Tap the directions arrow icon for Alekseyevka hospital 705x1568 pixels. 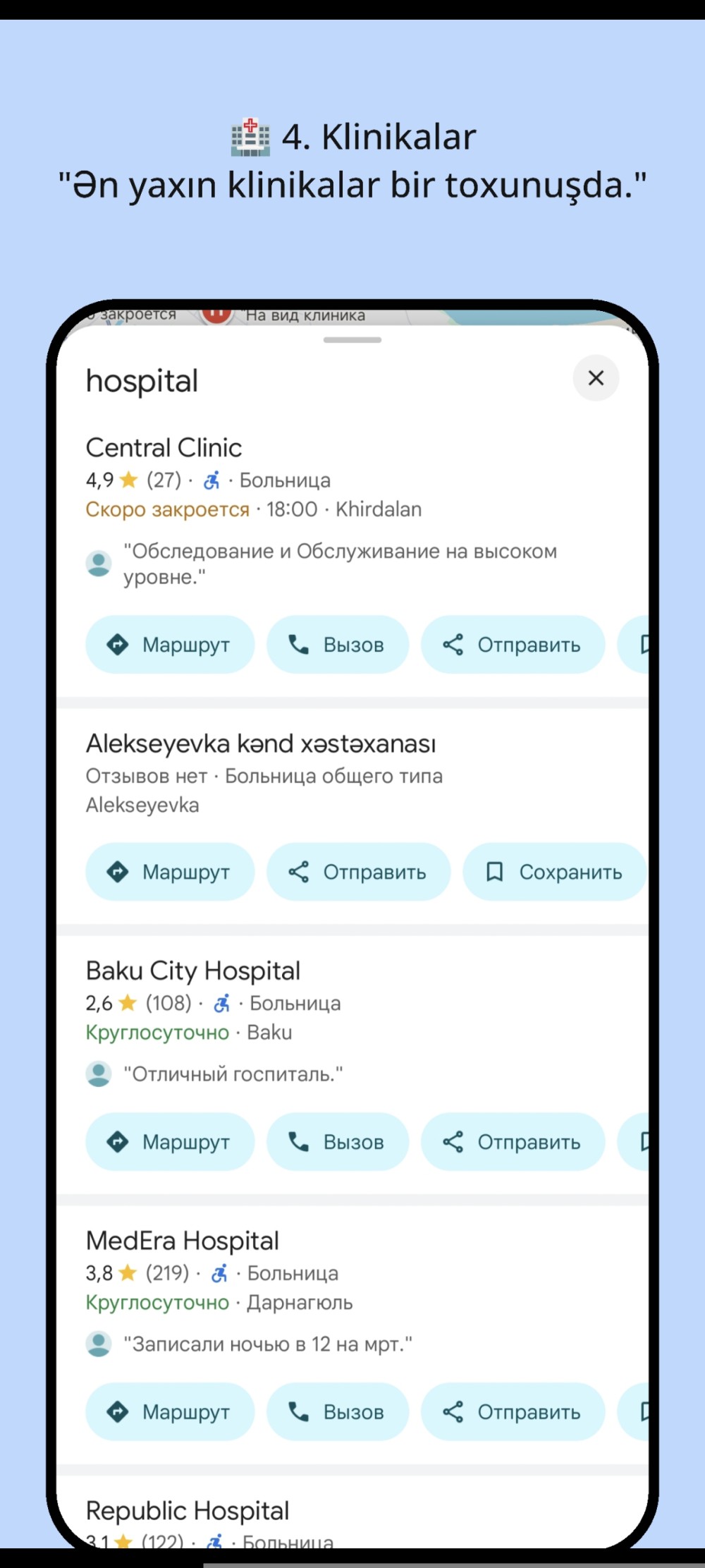118,872
